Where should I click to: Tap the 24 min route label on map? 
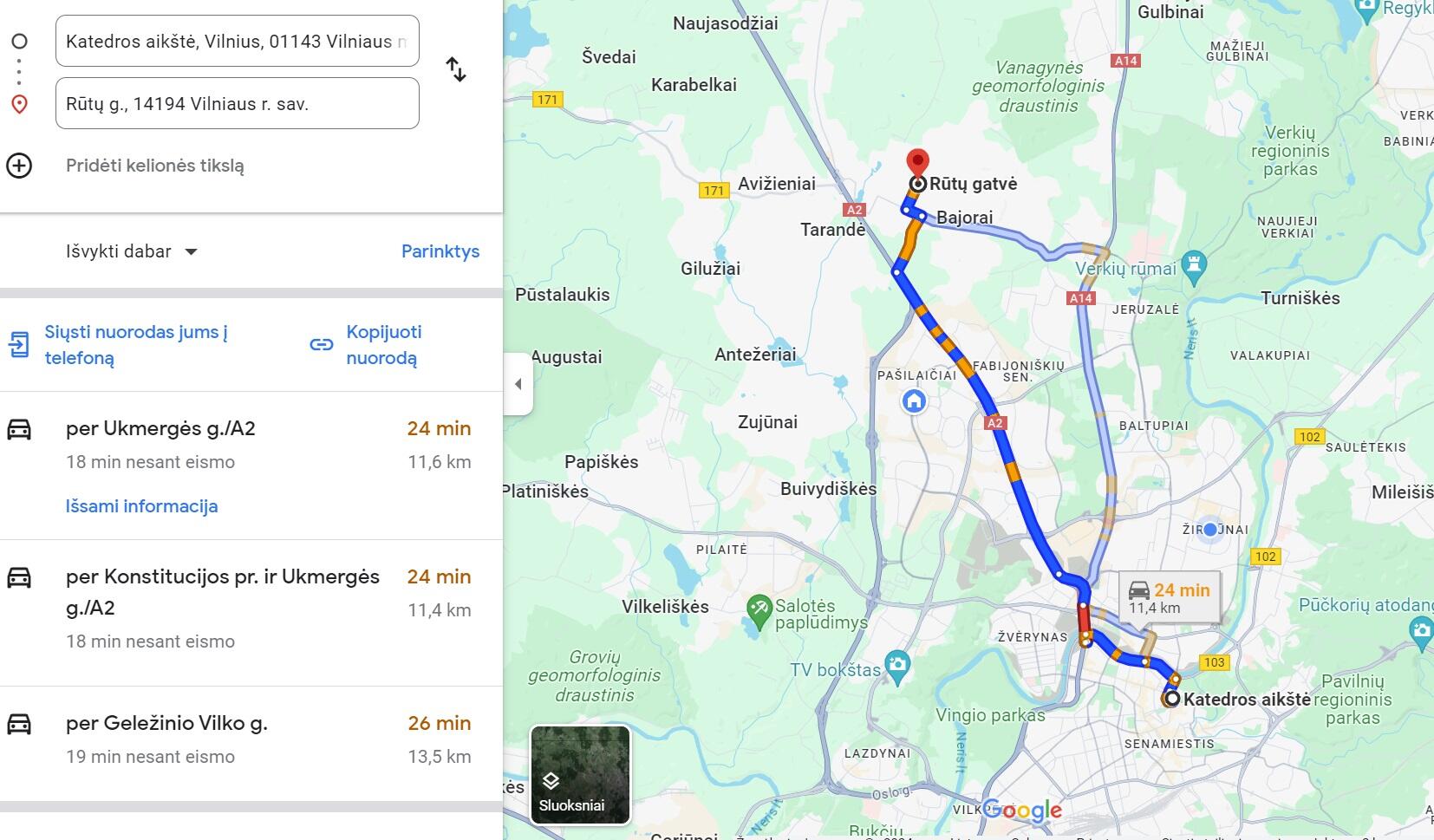tap(1169, 597)
